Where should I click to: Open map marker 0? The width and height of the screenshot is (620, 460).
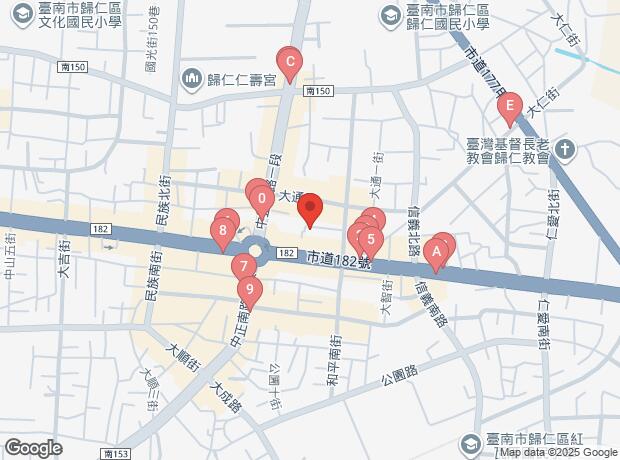point(261,198)
